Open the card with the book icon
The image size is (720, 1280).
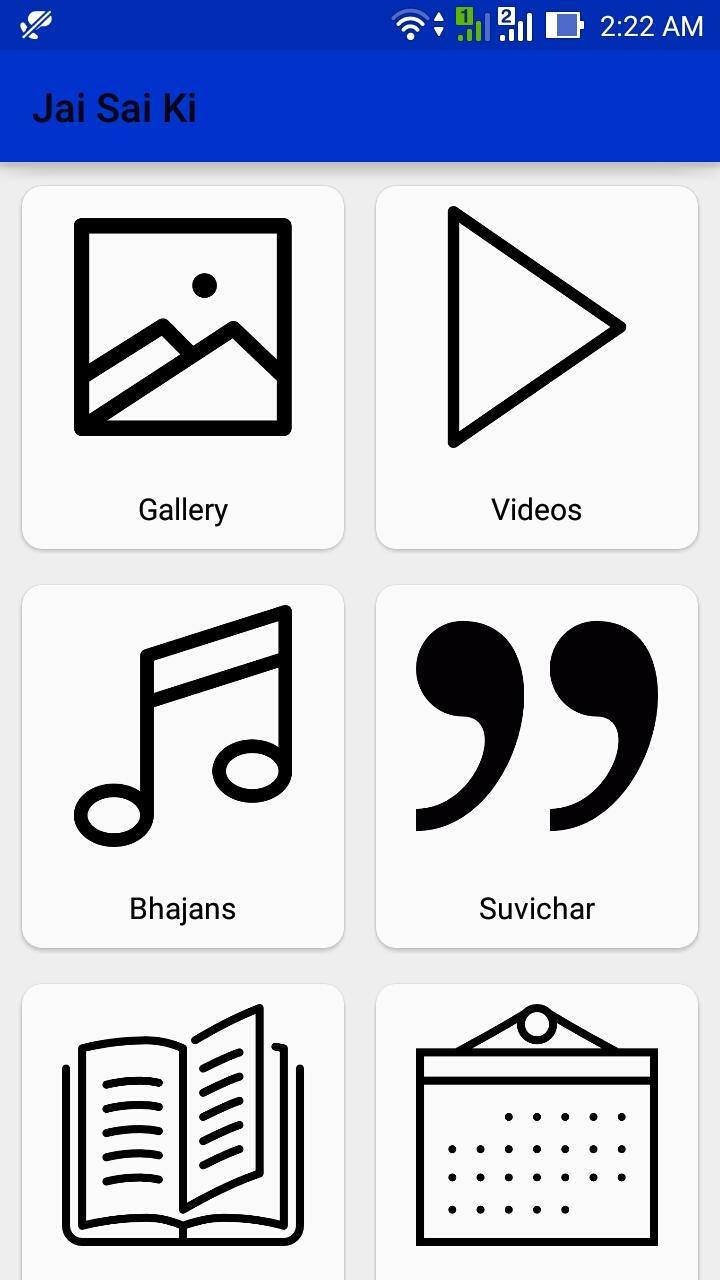183,1130
